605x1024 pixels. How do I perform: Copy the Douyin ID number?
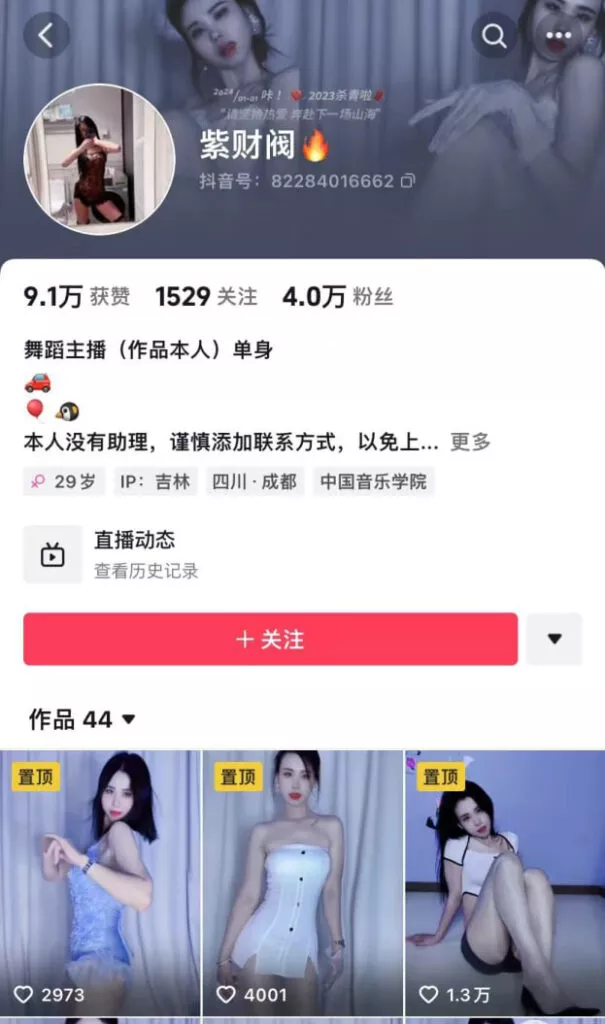[x=407, y=182]
